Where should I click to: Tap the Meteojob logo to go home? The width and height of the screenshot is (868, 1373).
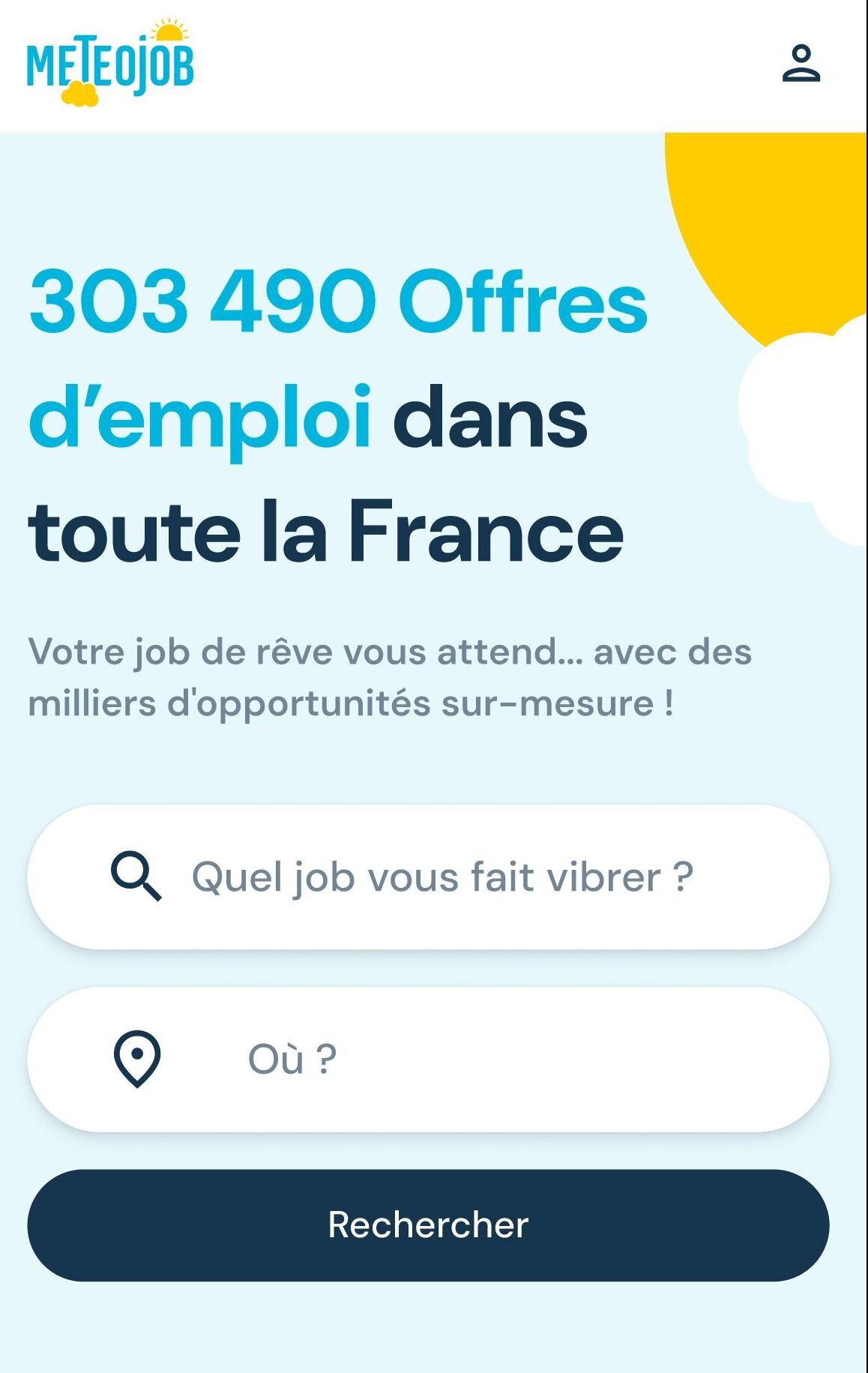coord(110,64)
